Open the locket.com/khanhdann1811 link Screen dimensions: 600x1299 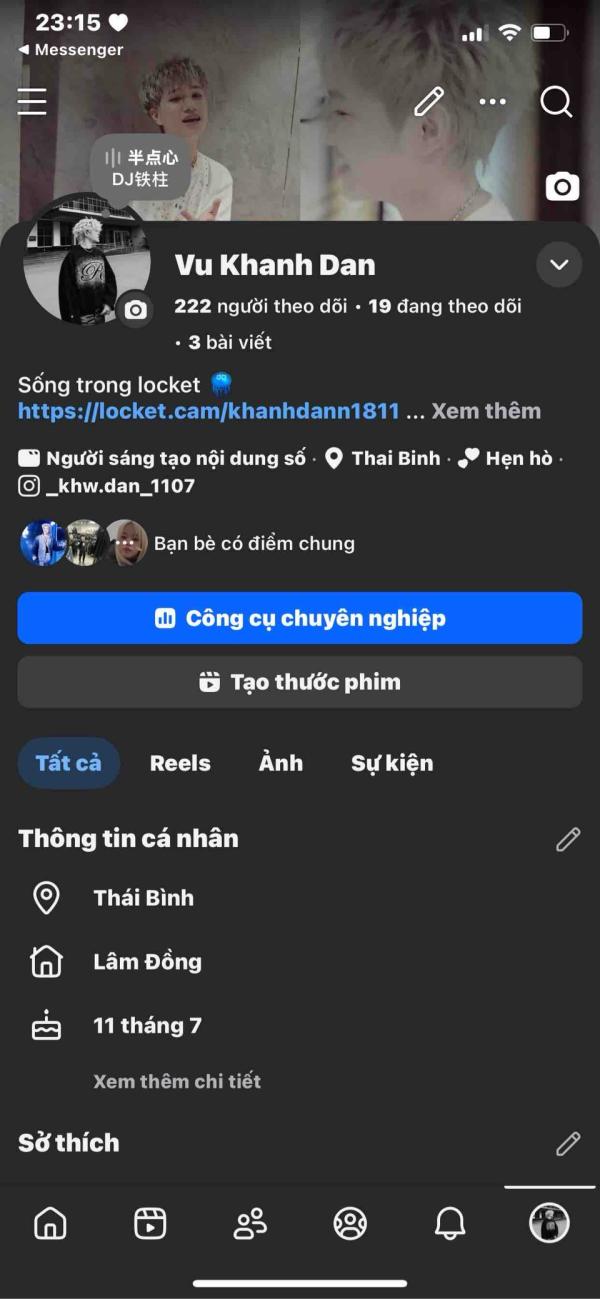(208, 411)
